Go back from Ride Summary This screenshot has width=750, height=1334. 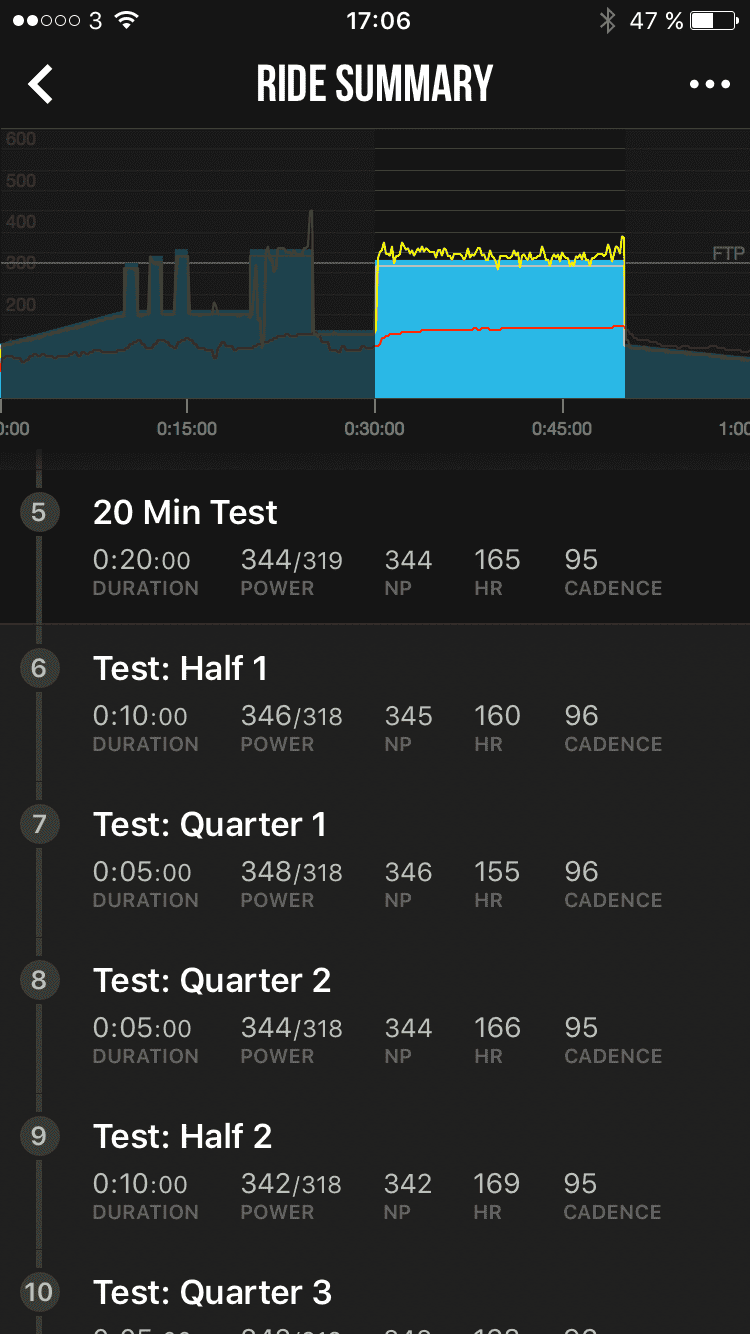pos(41,85)
